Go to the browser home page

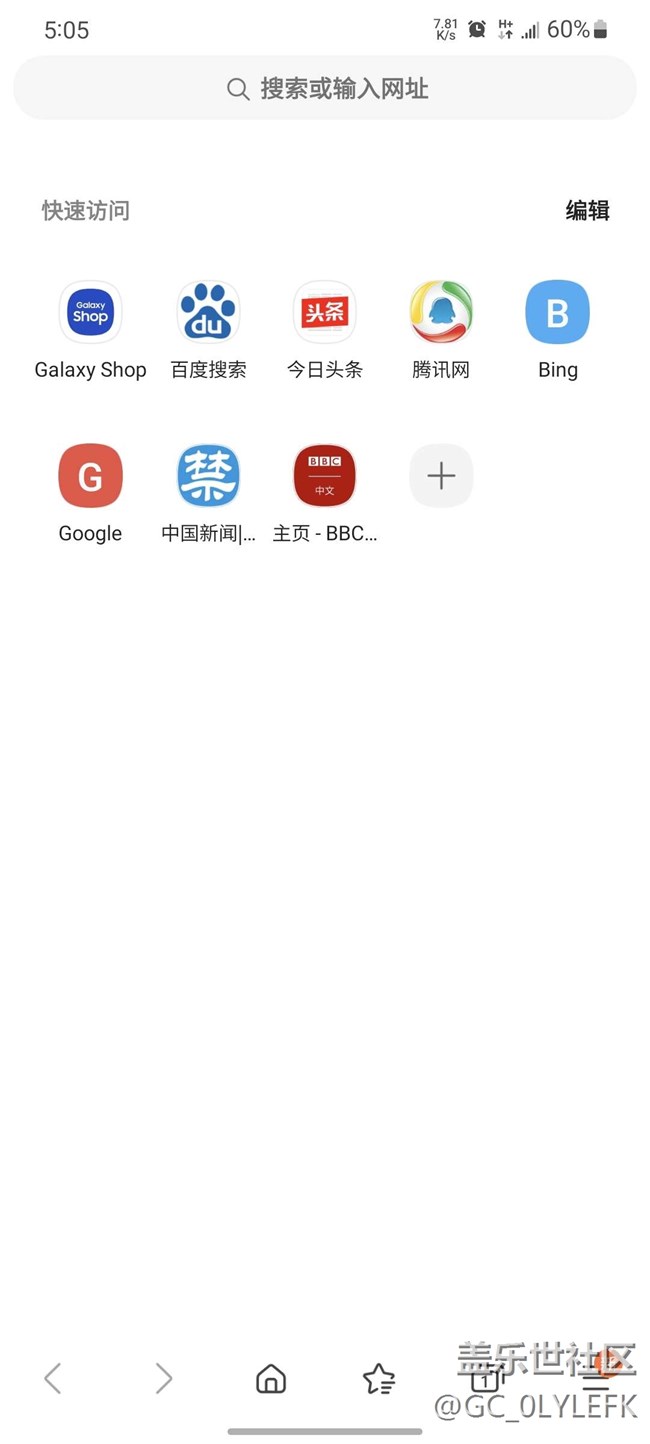click(271, 1378)
